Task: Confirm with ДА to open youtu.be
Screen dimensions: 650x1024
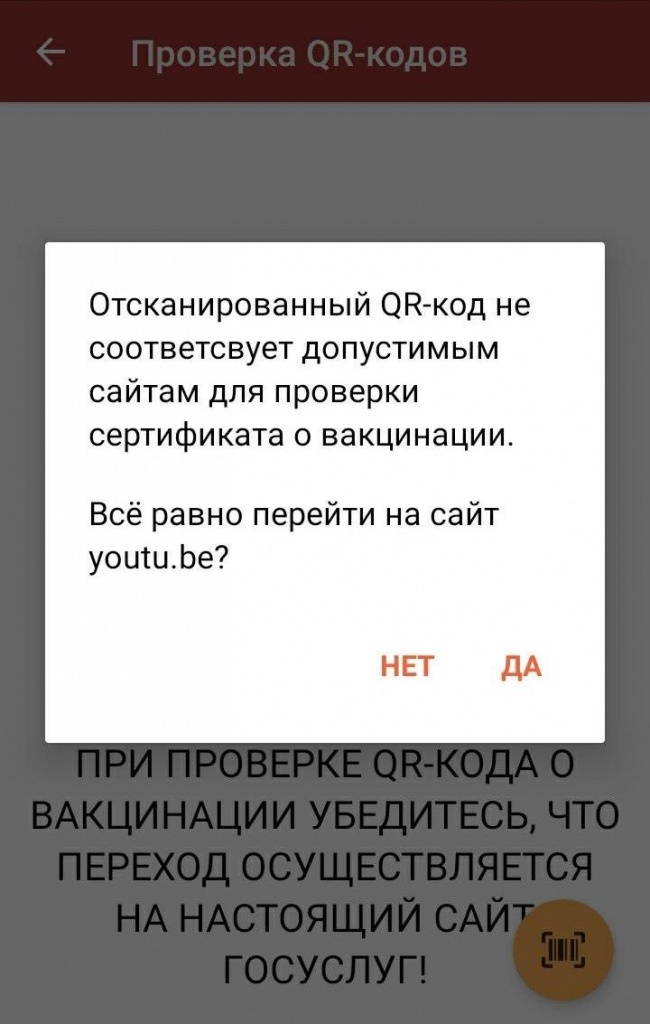Action: [520, 667]
